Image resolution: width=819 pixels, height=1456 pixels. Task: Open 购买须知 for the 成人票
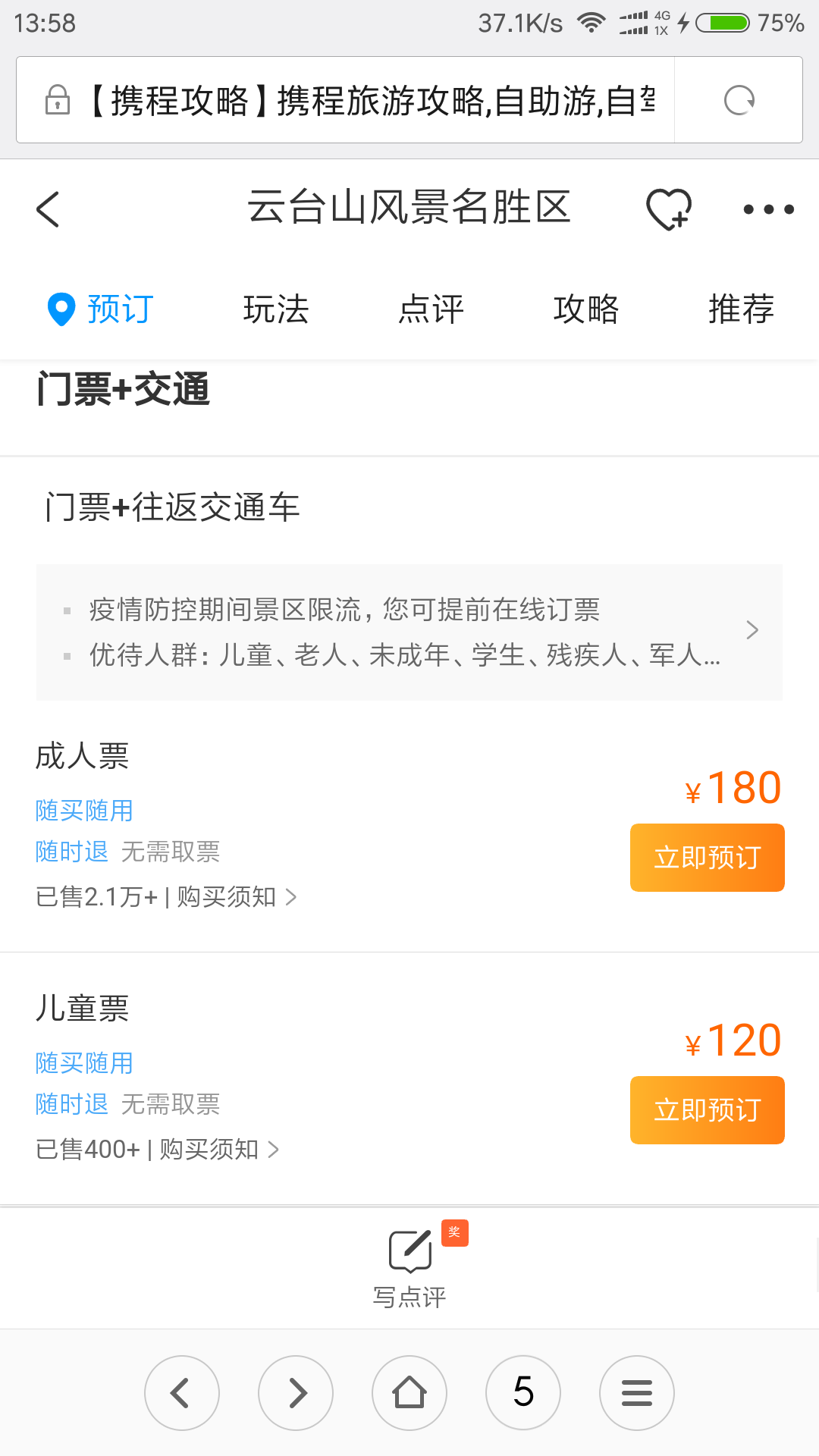pos(237,897)
